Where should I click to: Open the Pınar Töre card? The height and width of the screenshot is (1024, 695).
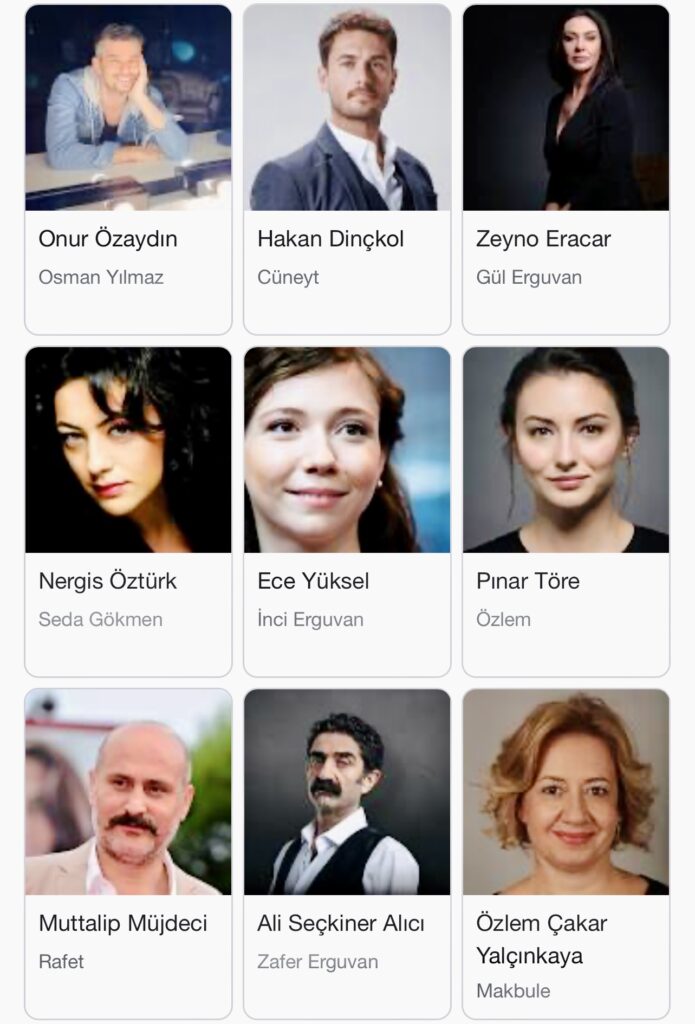click(566, 510)
